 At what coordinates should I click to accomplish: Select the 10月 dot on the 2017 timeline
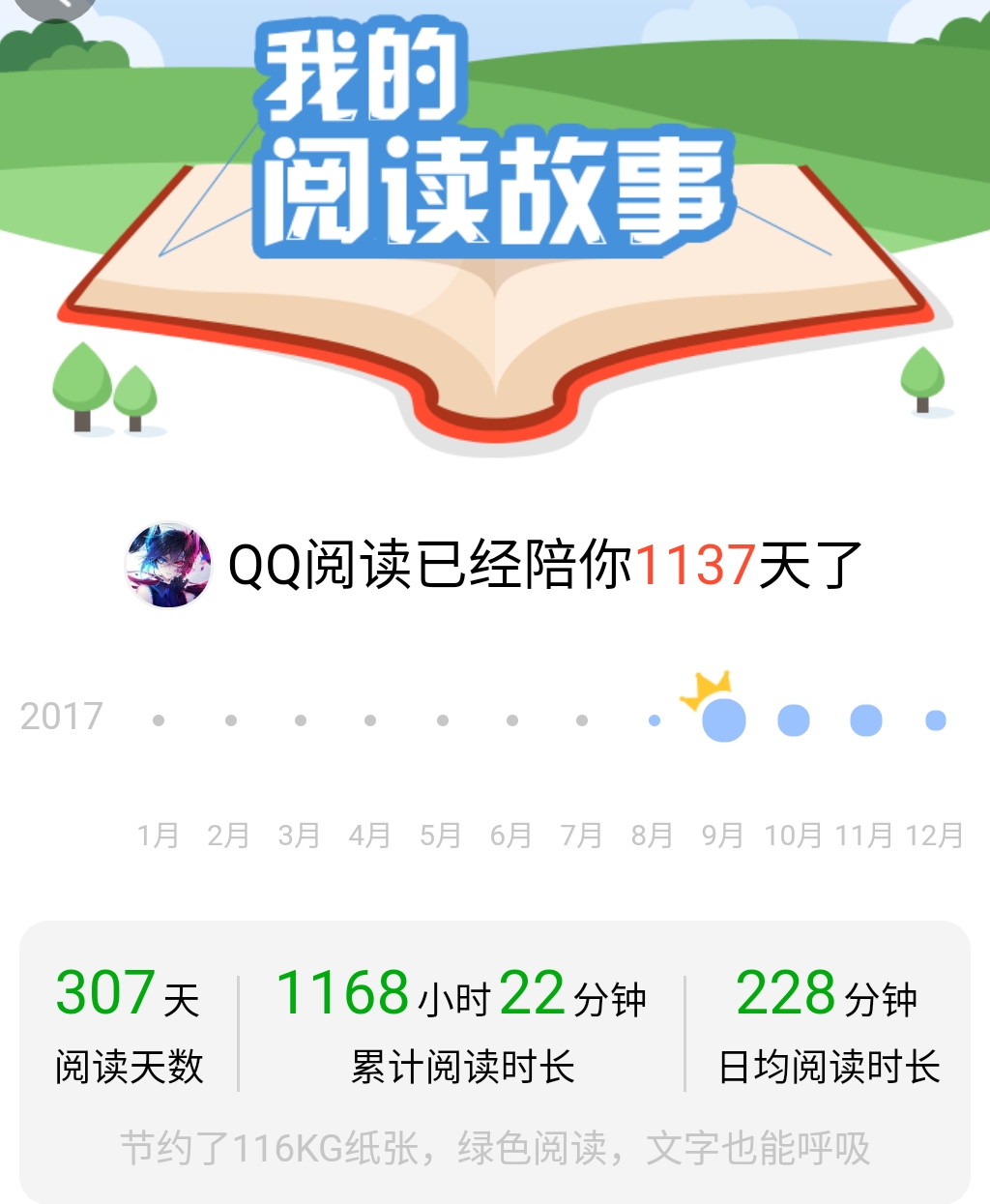[x=794, y=719]
